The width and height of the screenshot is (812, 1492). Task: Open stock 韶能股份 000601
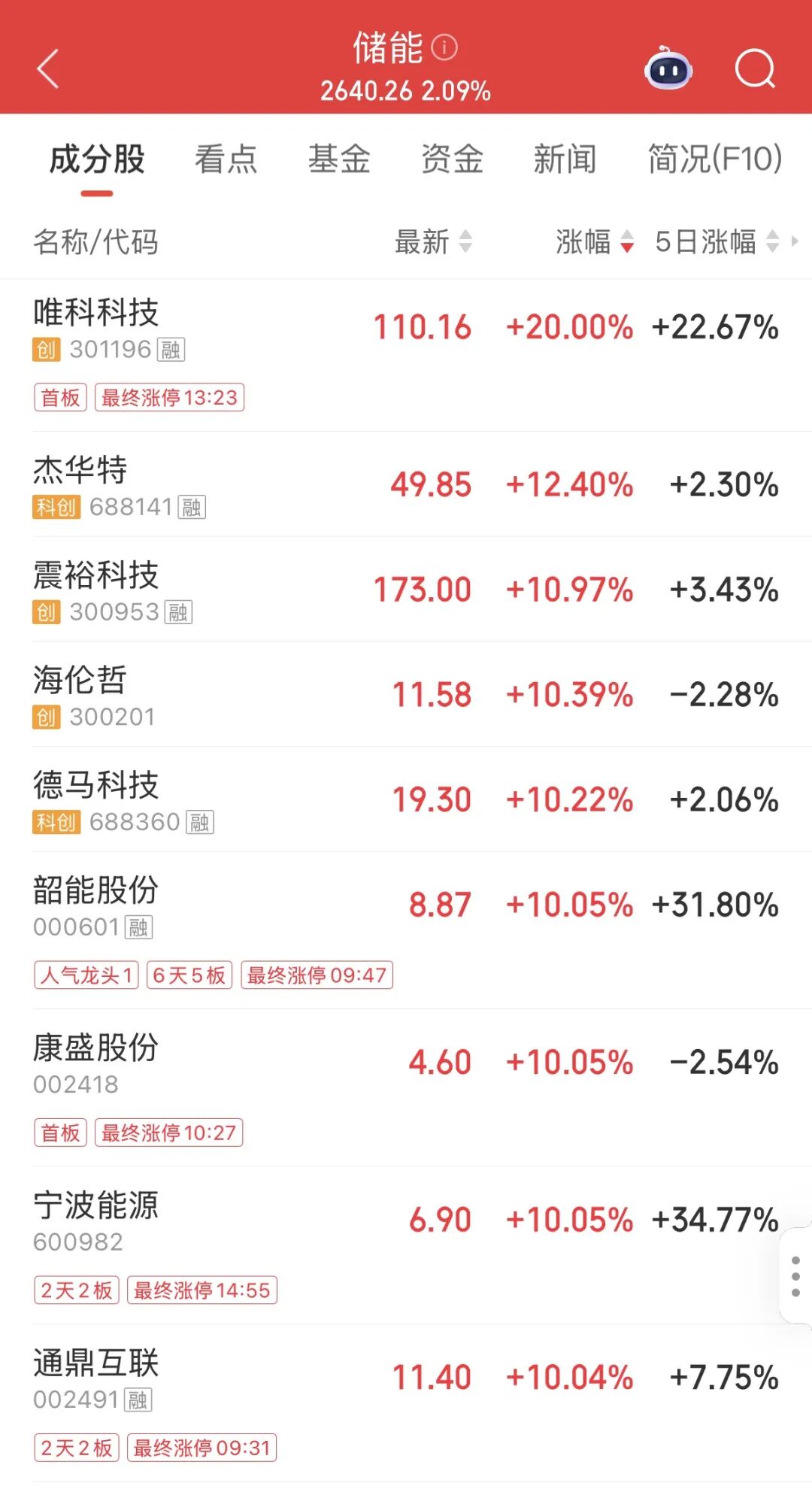96,891
